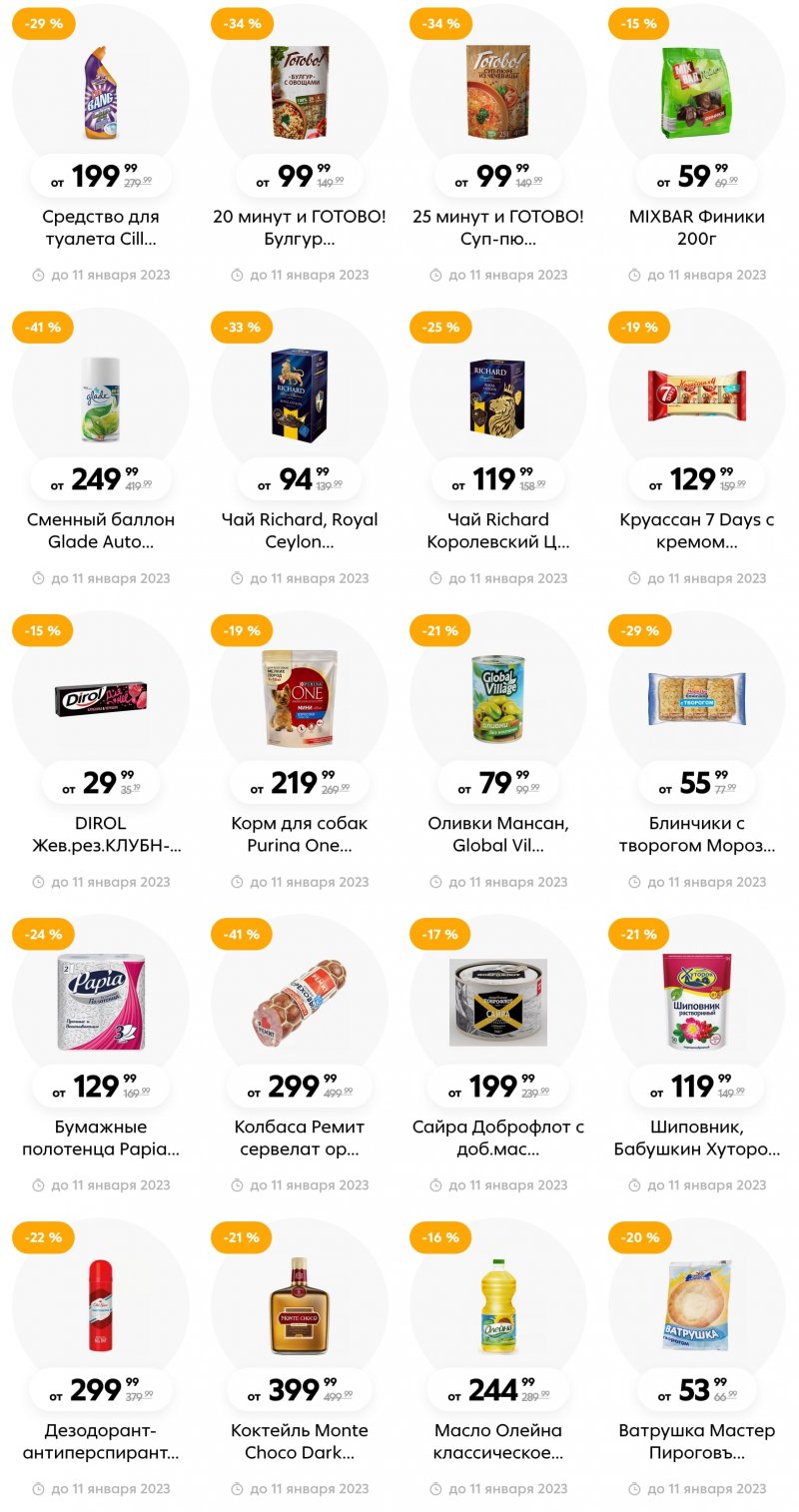Open the Масло Олейна классическое product
The image size is (799, 1512).
pyautogui.click(x=498, y=1305)
